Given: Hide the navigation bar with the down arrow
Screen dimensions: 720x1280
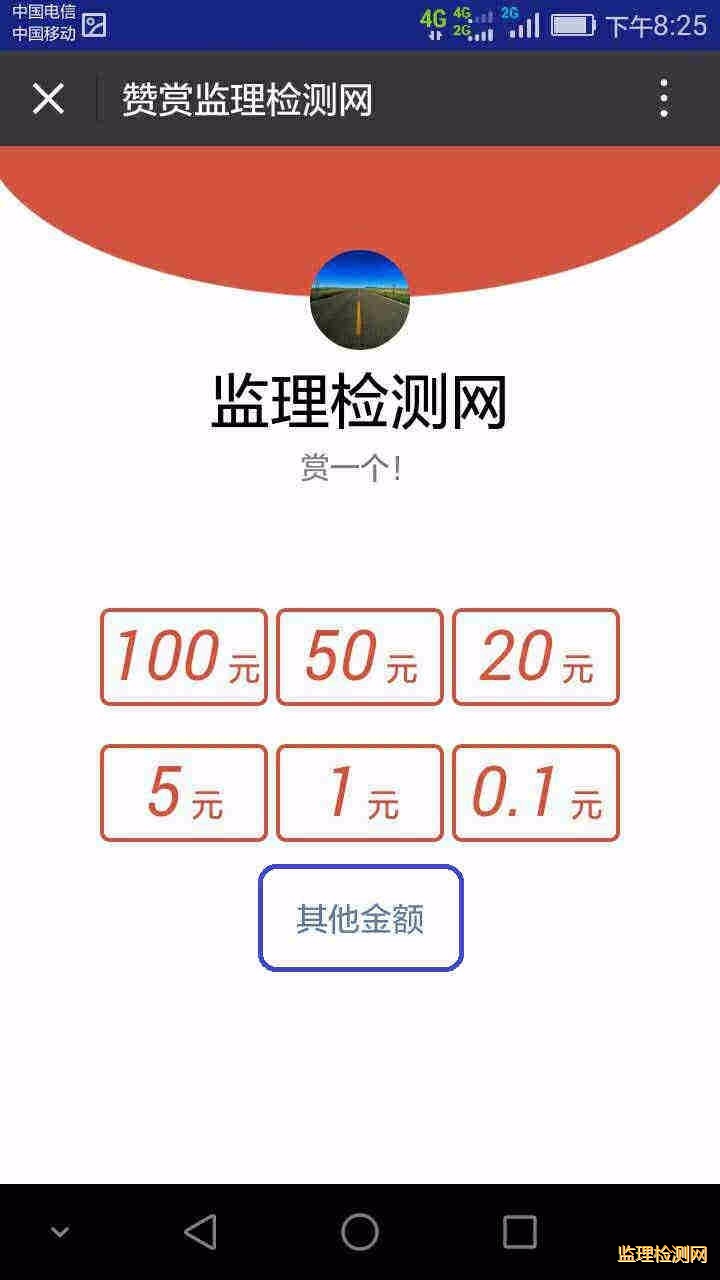Looking at the screenshot, I should (x=60, y=1232).
